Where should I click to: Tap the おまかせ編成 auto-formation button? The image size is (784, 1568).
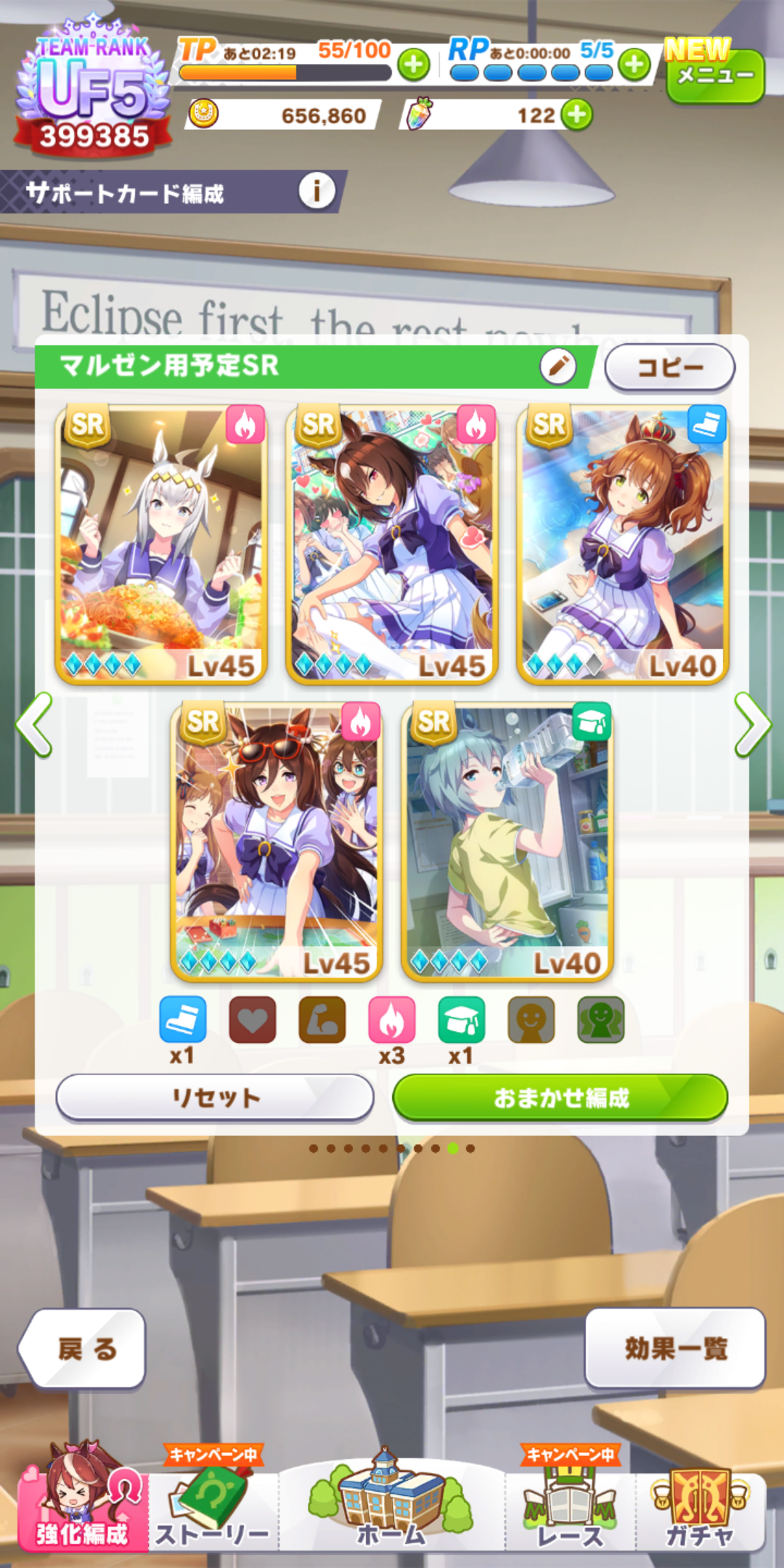[x=560, y=1098]
